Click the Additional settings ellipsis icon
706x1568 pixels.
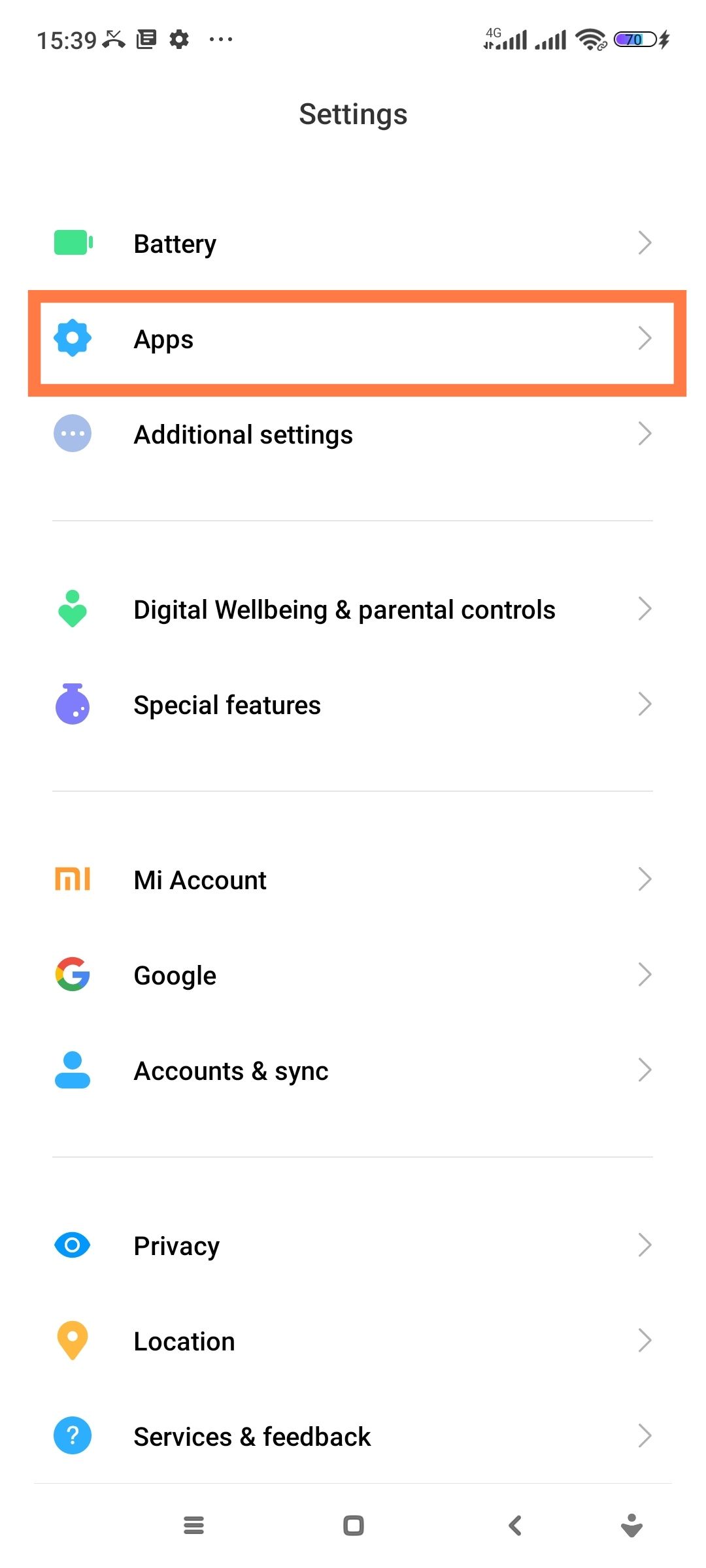coord(72,433)
